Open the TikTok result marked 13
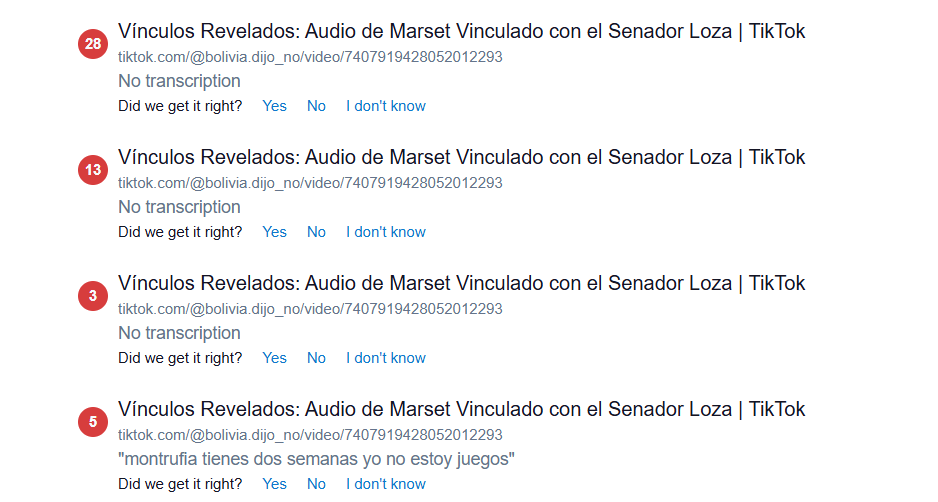Image resolution: width=938 pixels, height=502 pixels. point(461,157)
